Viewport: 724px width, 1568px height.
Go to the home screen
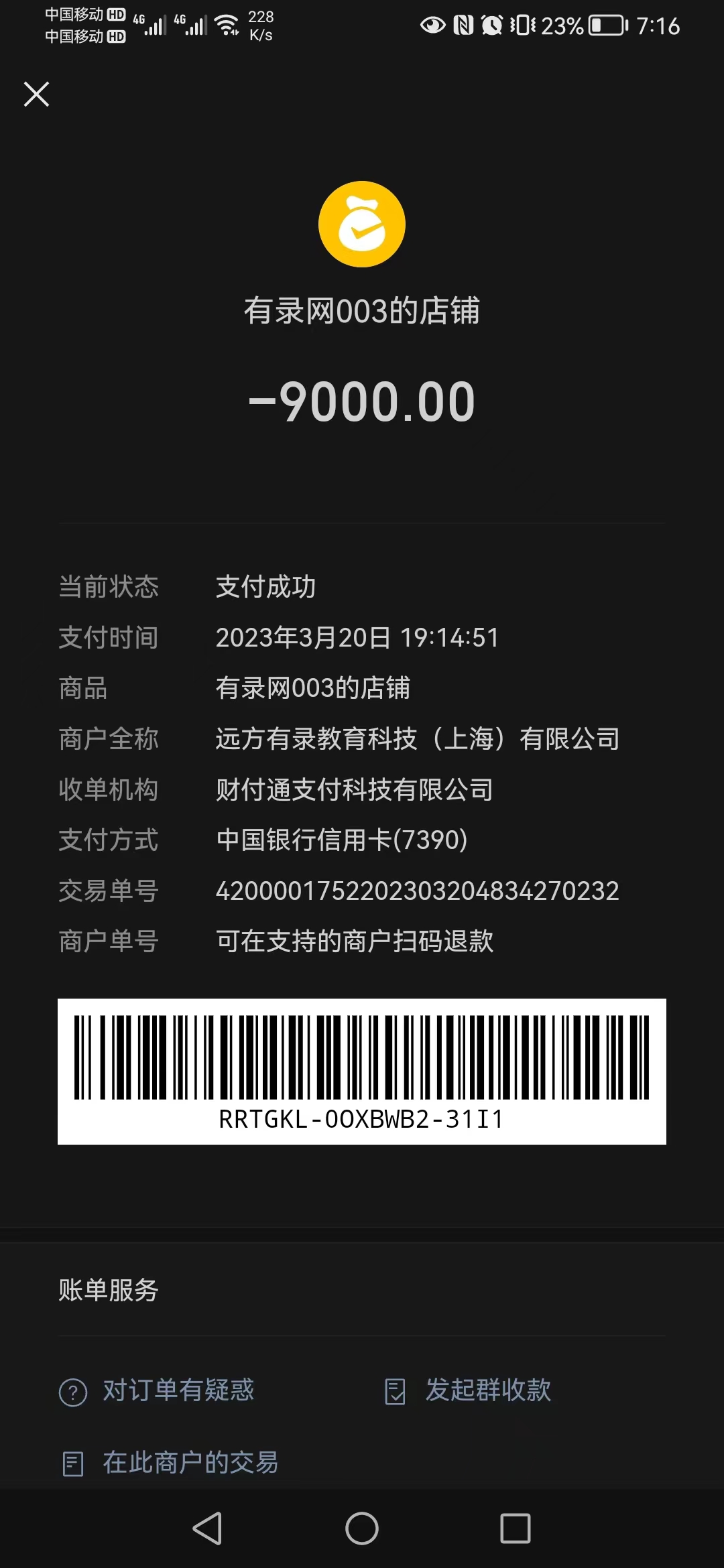(362, 1528)
